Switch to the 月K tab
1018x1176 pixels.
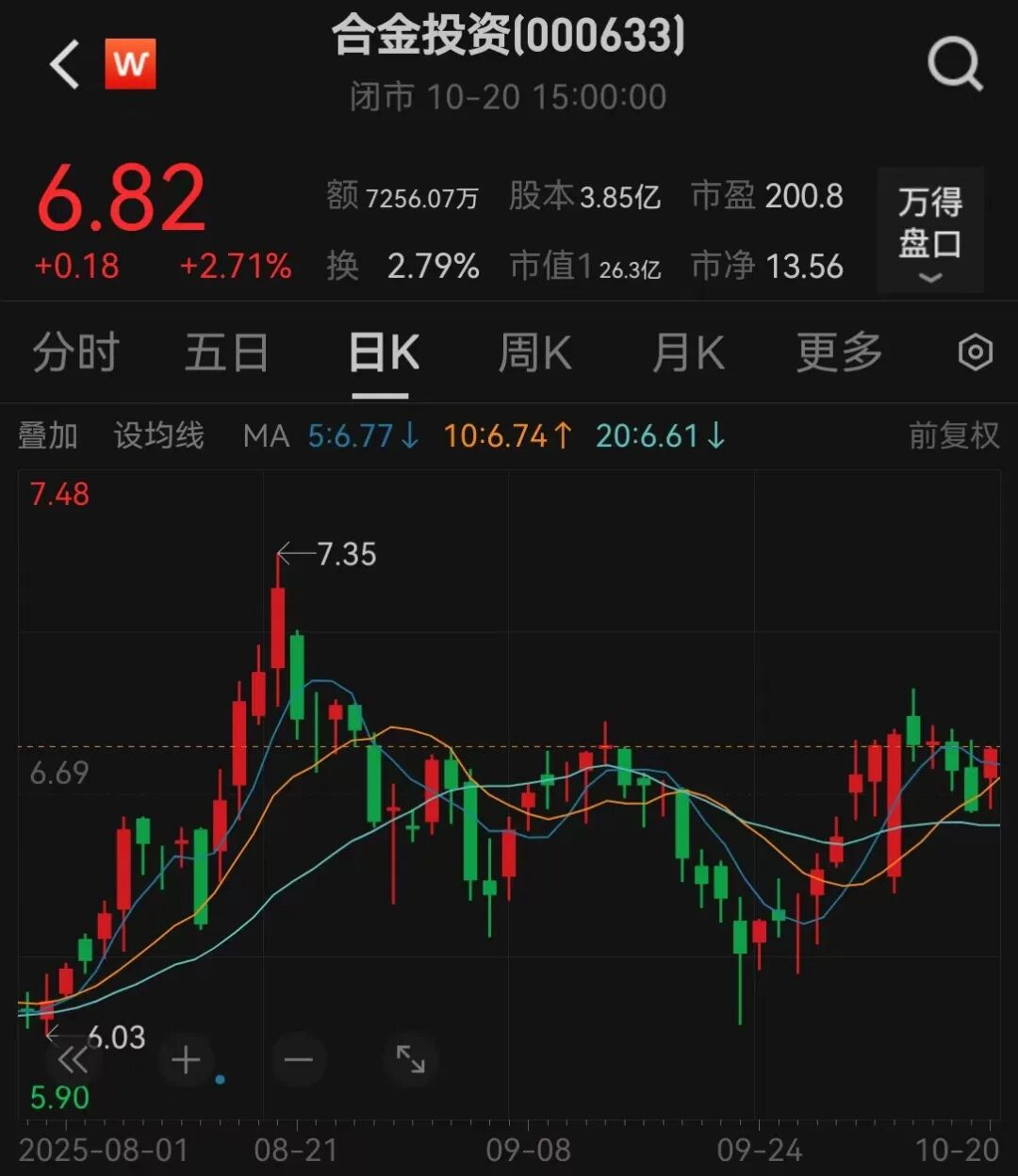[688, 353]
